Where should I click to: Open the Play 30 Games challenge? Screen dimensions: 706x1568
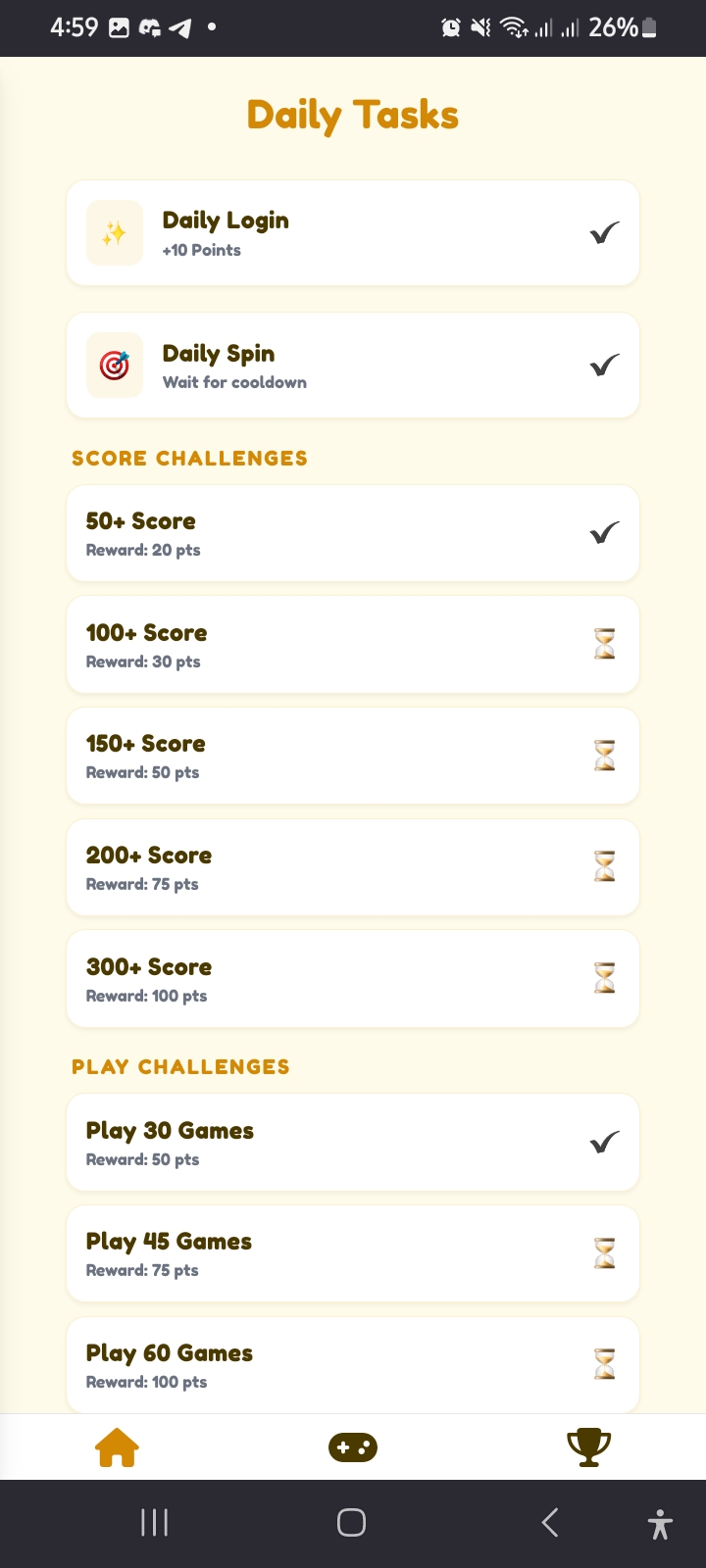pyautogui.click(x=353, y=1143)
